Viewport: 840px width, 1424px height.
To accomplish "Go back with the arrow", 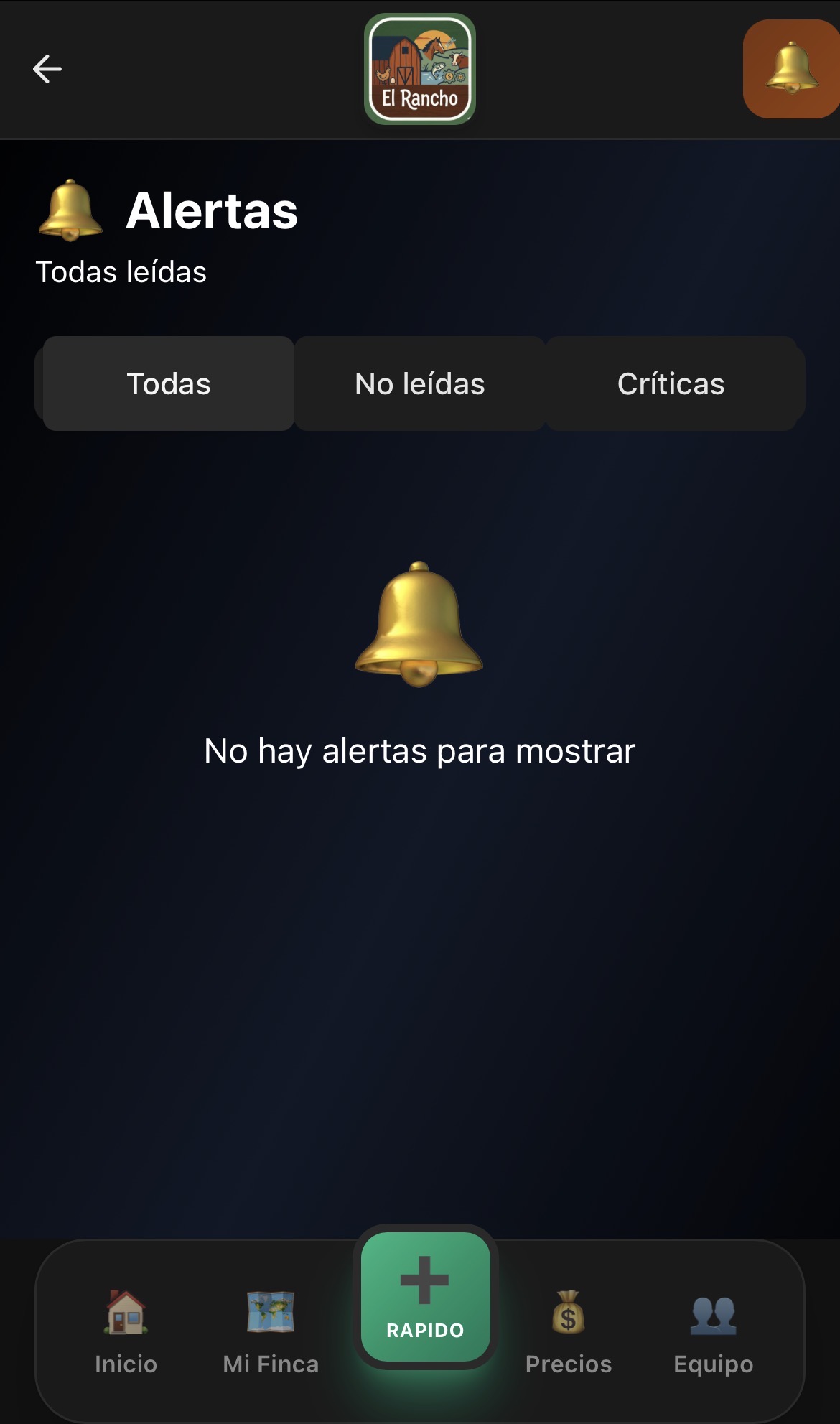I will (x=46, y=68).
